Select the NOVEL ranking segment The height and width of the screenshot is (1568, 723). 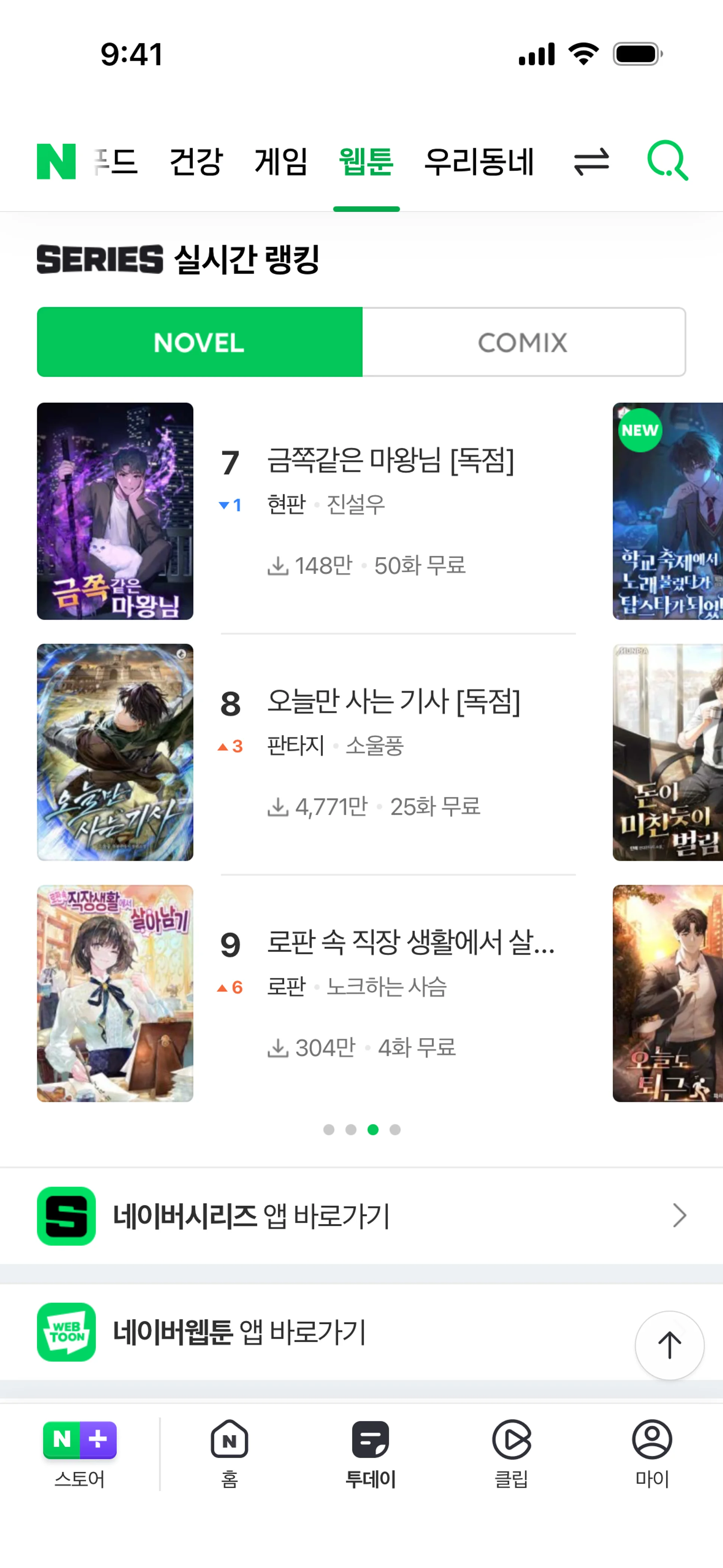[200, 342]
